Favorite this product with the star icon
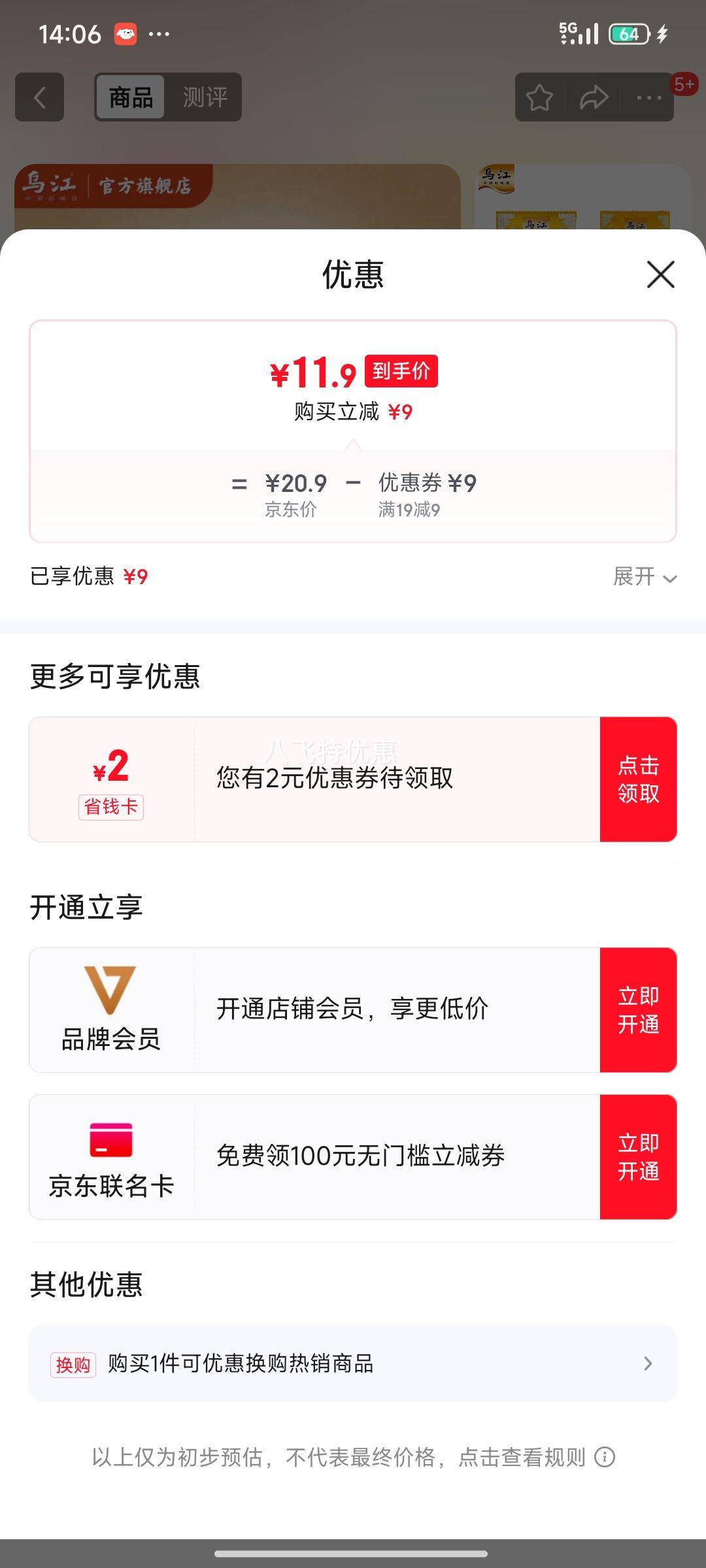The width and height of the screenshot is (706, 1568). (x=539, y=98)
